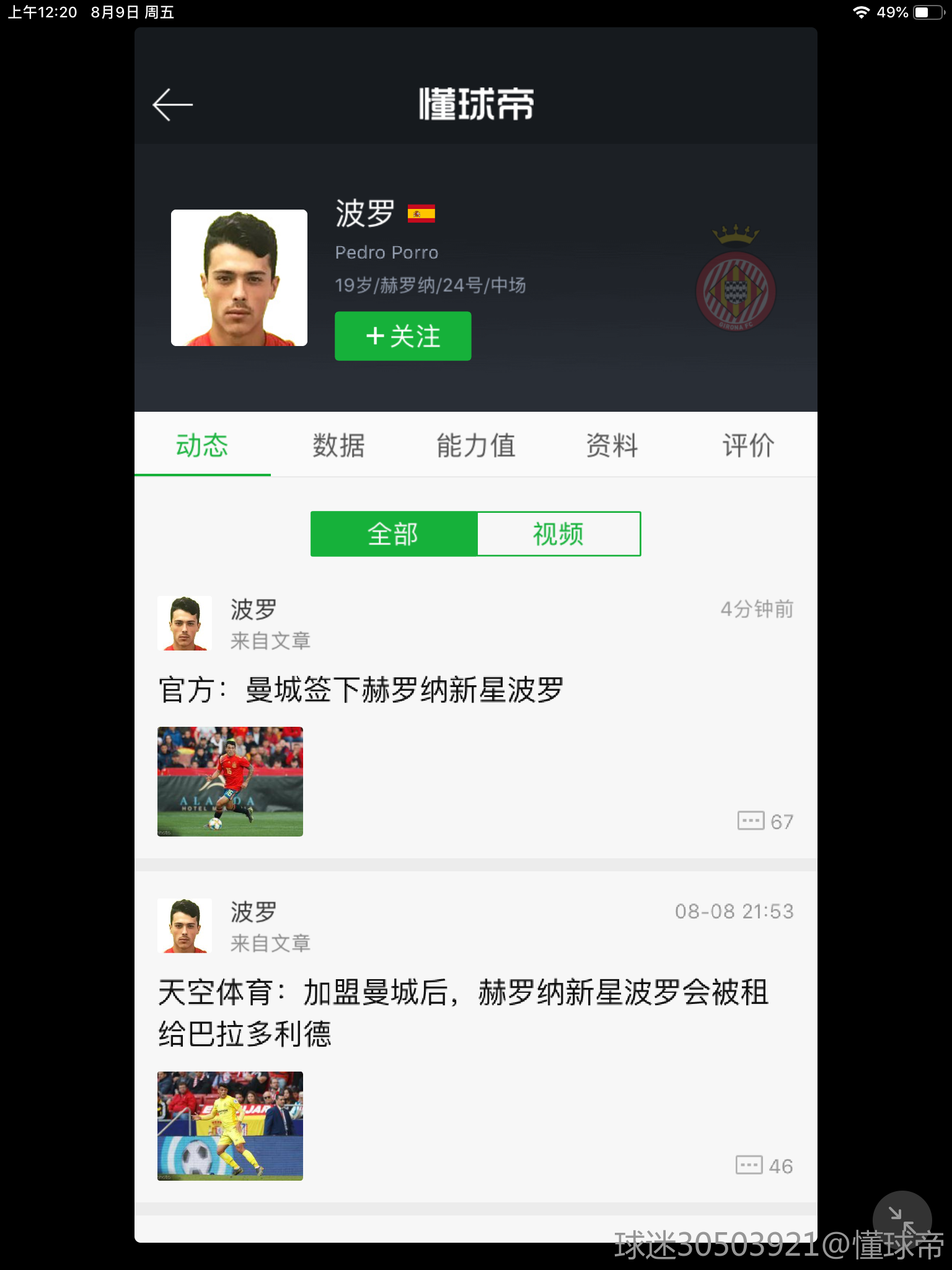Show 全部 posts filter
Image resolution: width=952 pixels, height=1270 pixels.
coord(394,534)
